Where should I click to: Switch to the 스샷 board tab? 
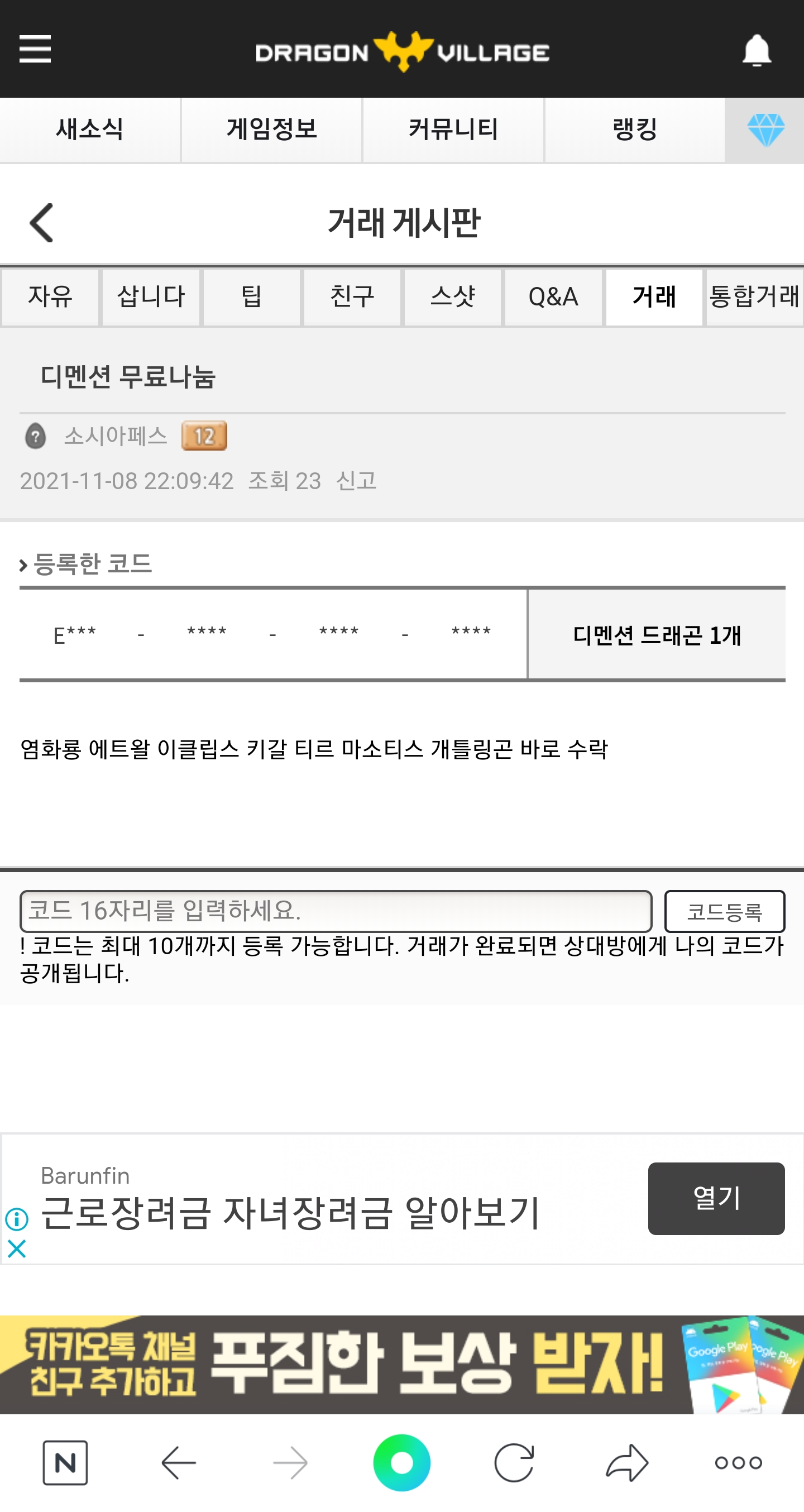point(452,296)
